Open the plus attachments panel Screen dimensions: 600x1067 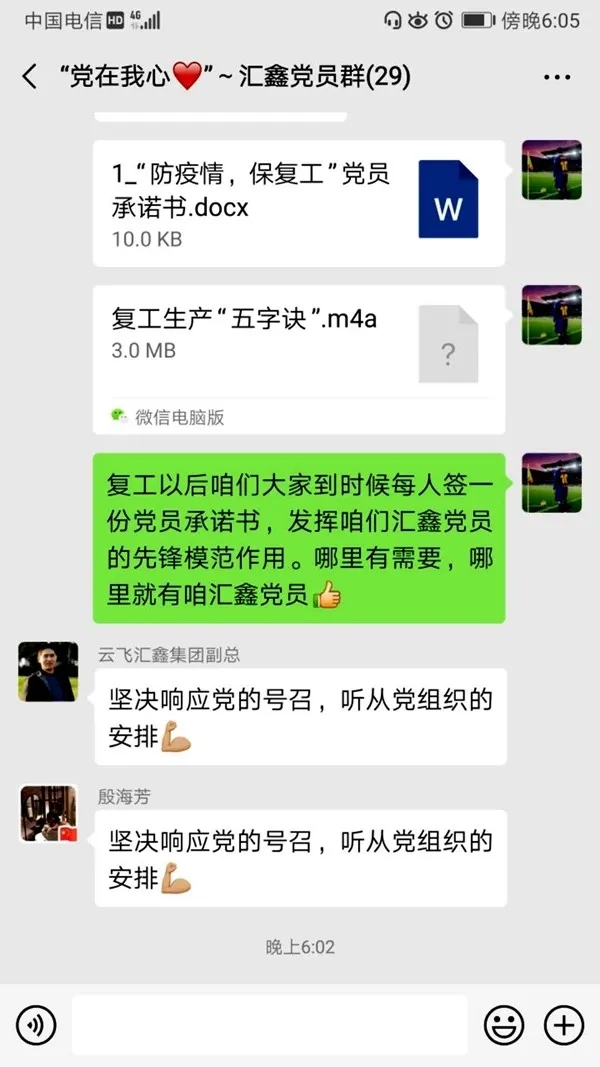(563, 1025)
